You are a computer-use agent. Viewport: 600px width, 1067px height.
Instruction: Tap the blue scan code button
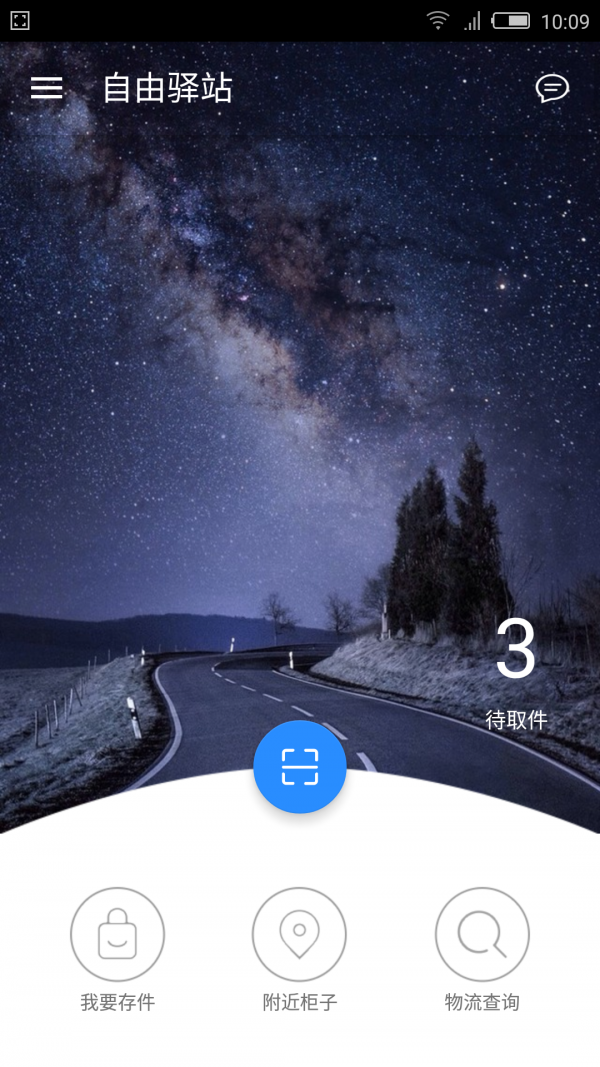300,767
